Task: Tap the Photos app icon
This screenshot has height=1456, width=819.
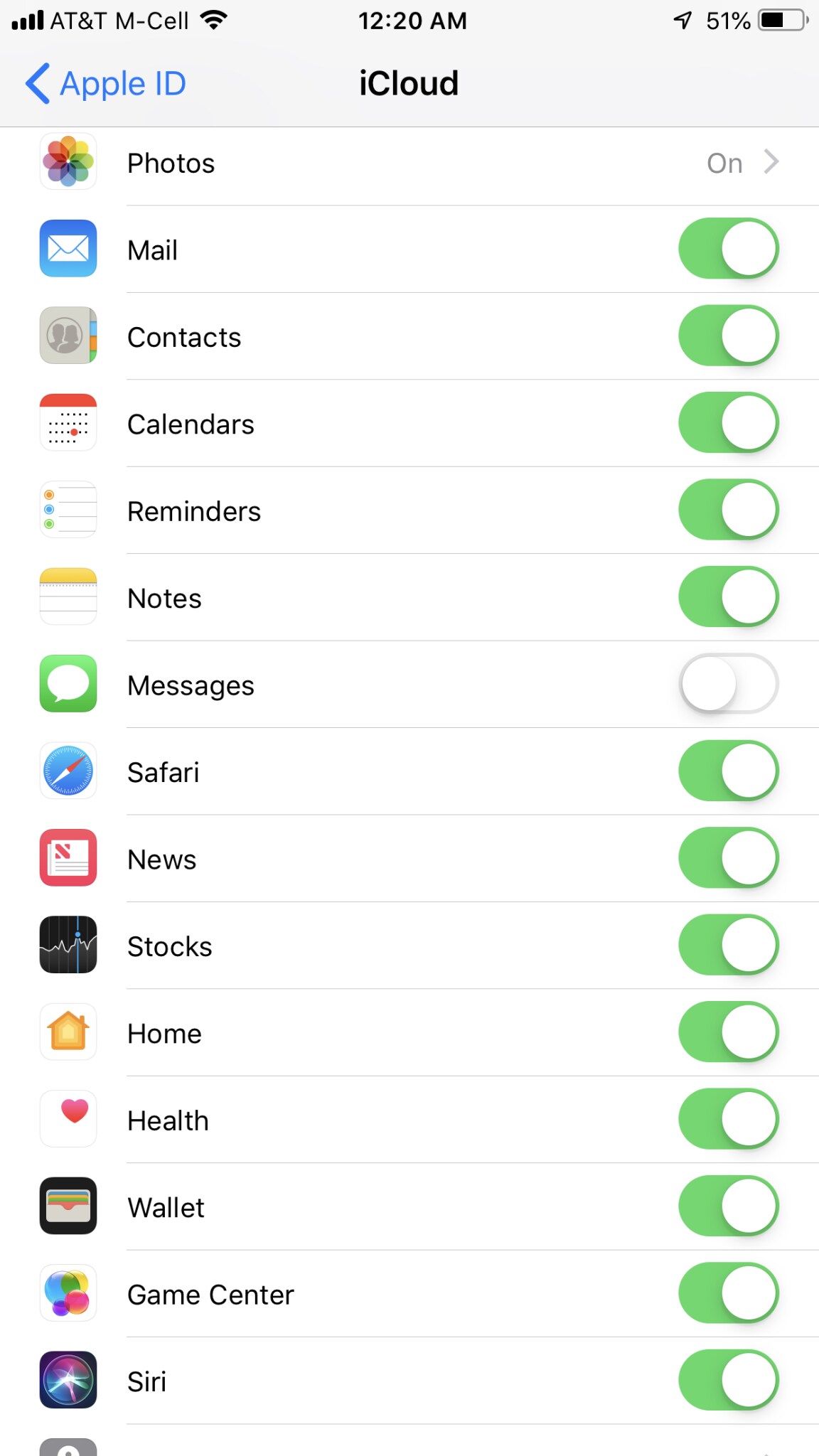Action: pos(68,162)
